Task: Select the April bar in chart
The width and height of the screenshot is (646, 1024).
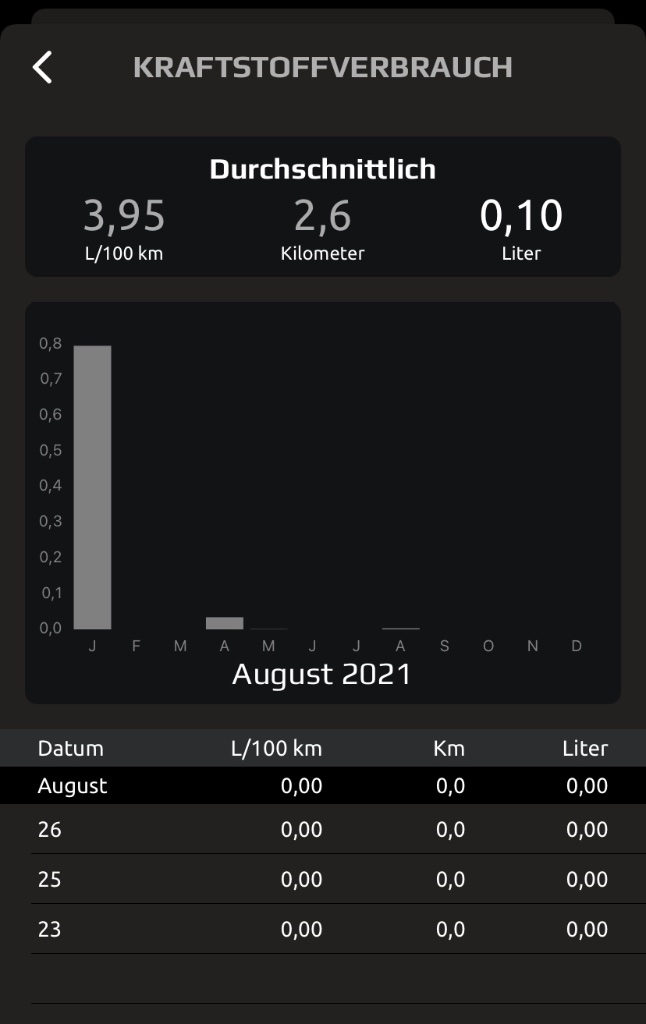Action: tap(224, 623)
